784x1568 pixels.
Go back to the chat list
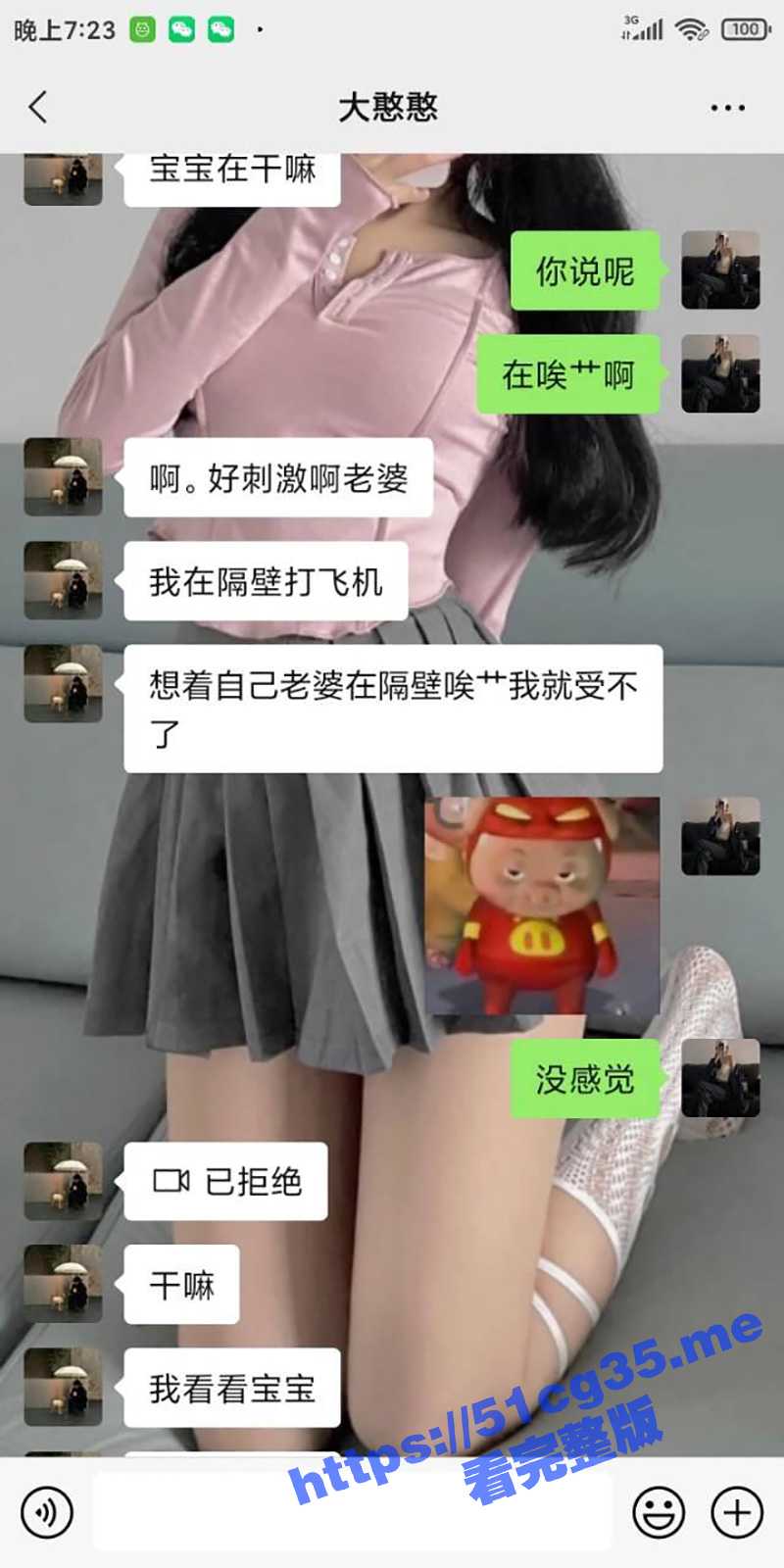point(38,107)
